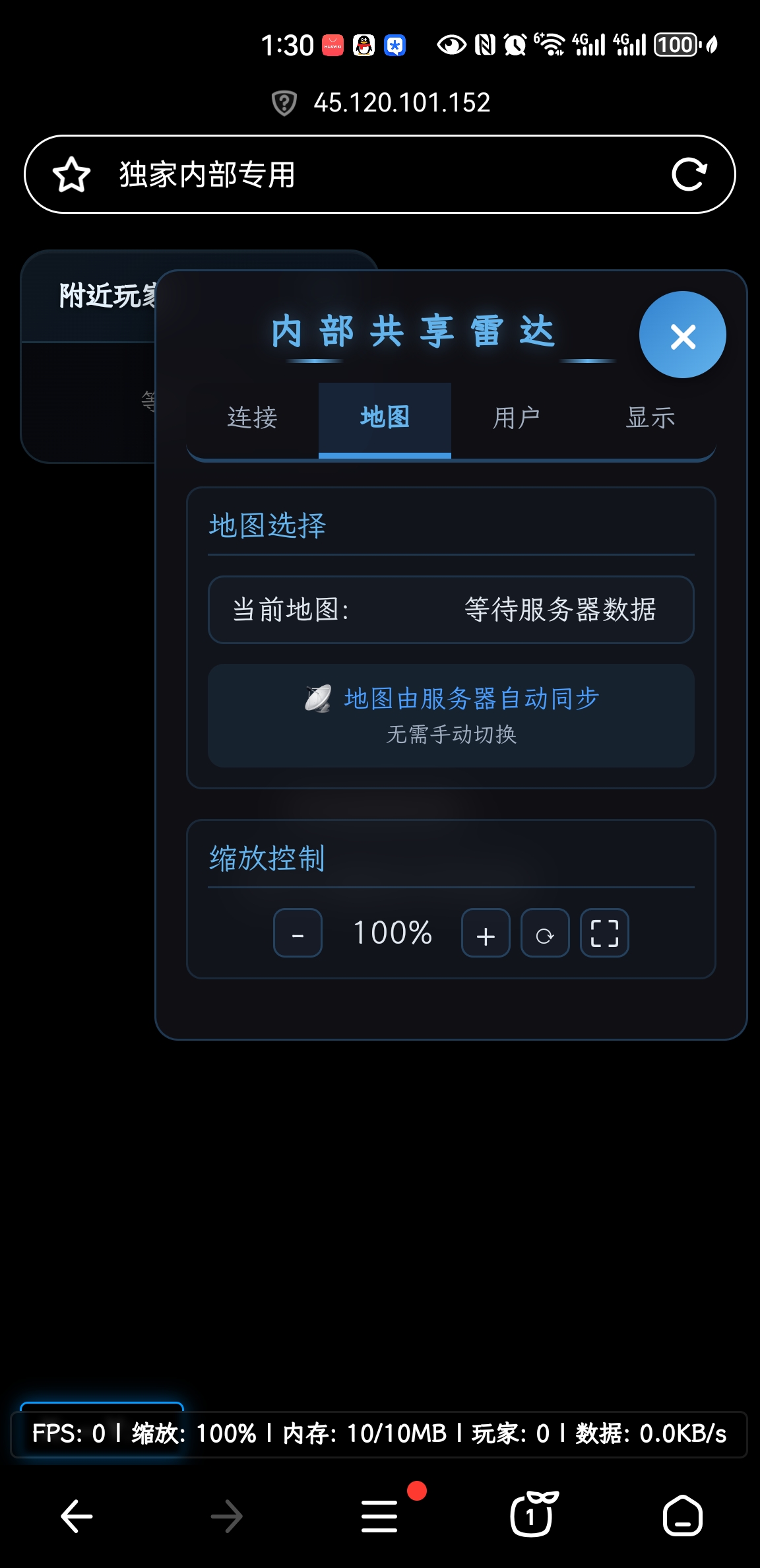Image resolution: width=760 pixels, height=1568 pixels.
Task: Tap the address bar titled 独家内部专用
Action: click(x=369, y=175)
